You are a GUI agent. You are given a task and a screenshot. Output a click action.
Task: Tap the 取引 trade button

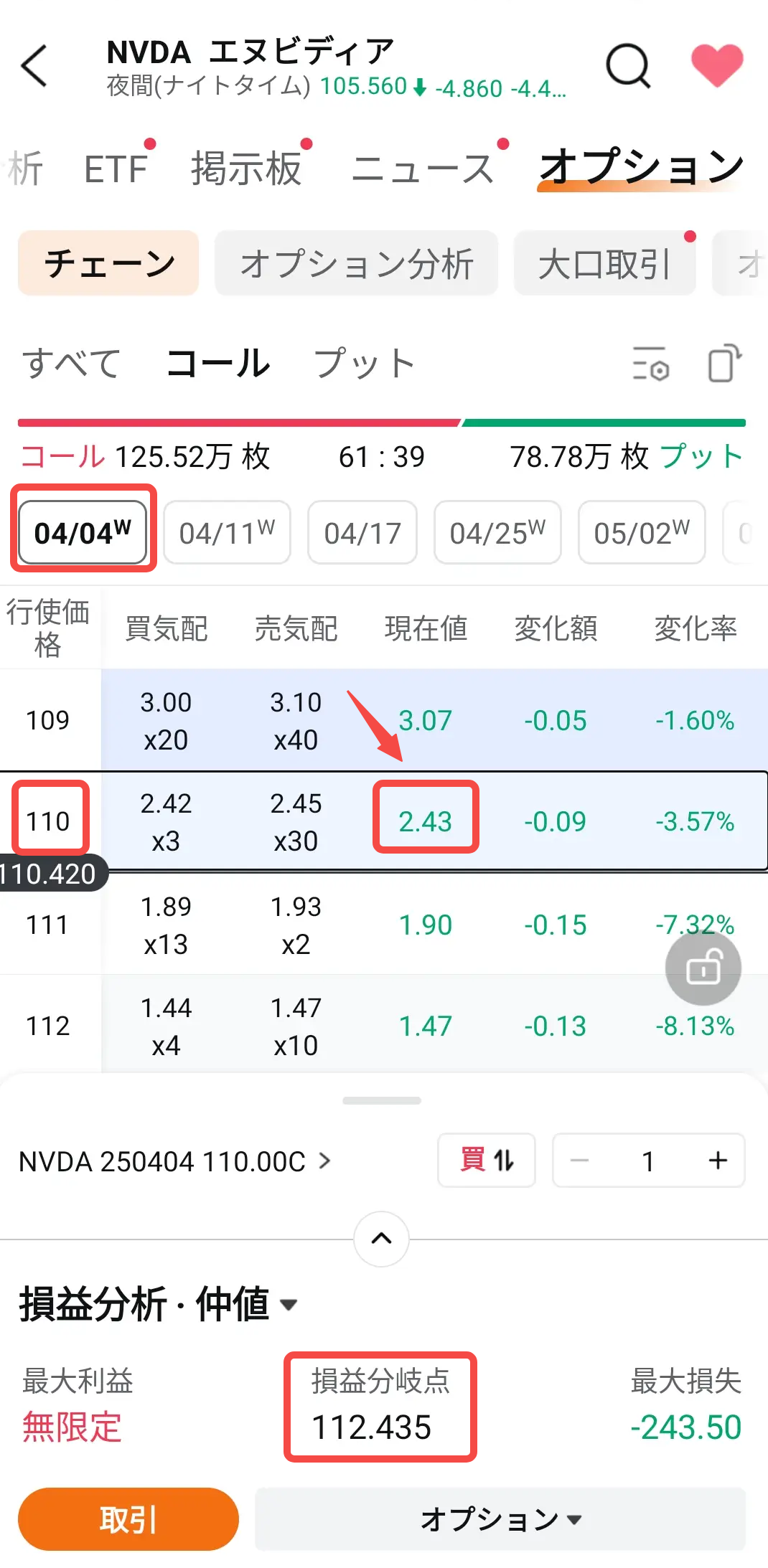(128, 1519)
